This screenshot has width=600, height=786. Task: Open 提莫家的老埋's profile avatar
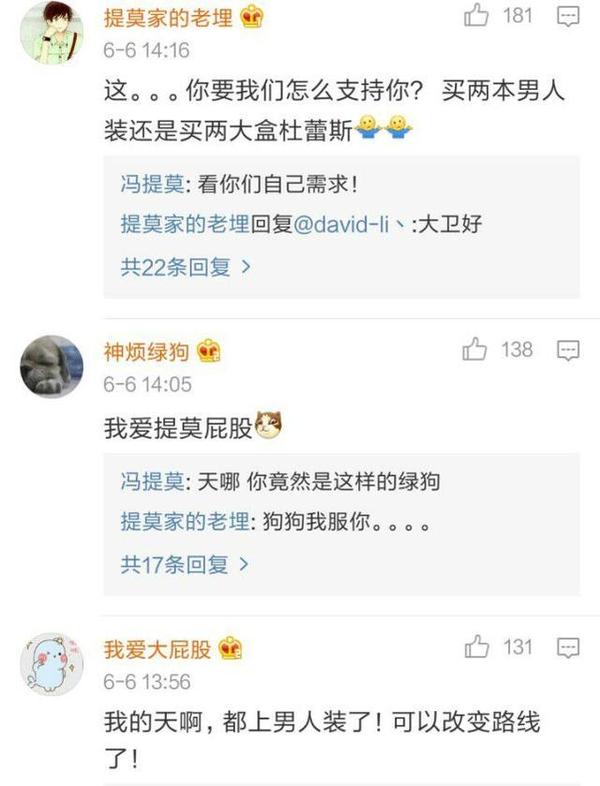click(x=50, y=32)
